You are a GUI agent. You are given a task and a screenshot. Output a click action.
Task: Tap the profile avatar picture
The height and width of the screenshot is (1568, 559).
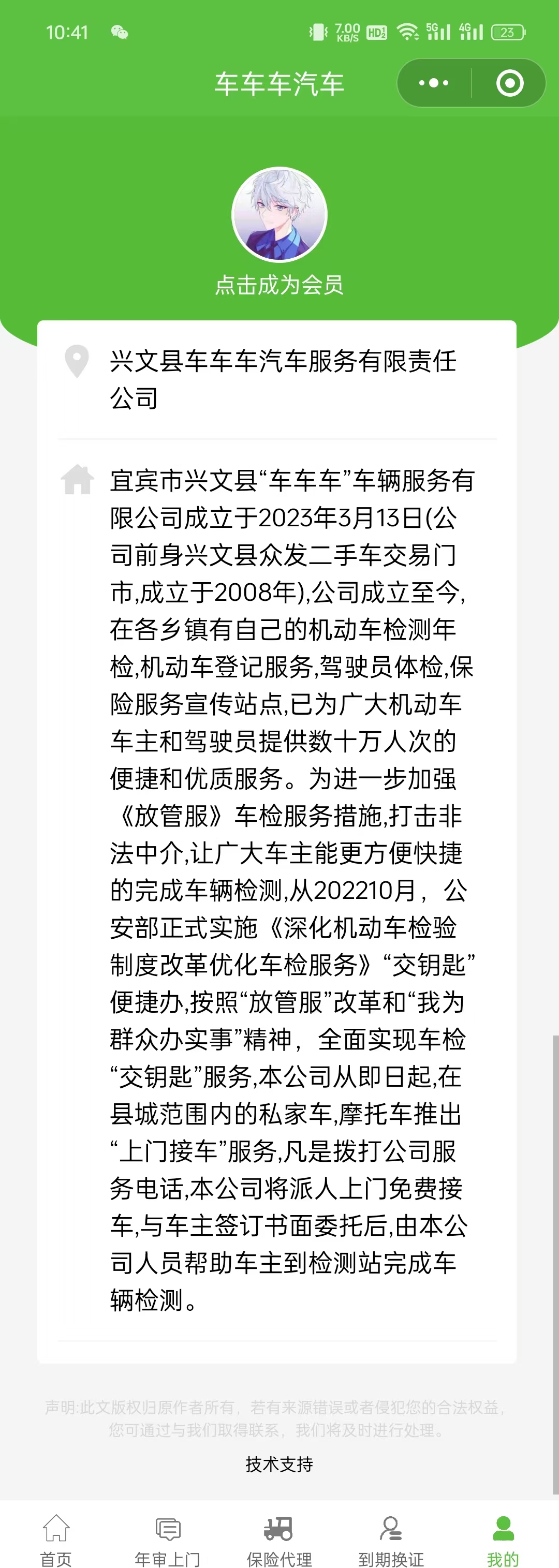pos(279,215)
